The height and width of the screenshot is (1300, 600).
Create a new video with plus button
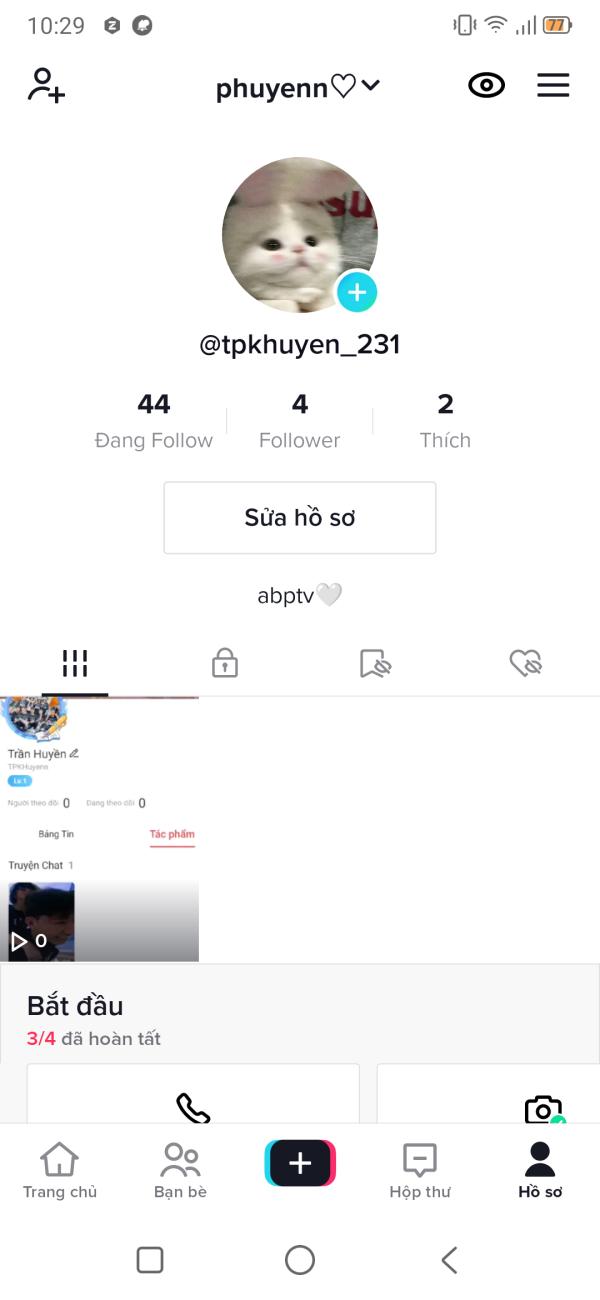click(x=300, y=1164)
